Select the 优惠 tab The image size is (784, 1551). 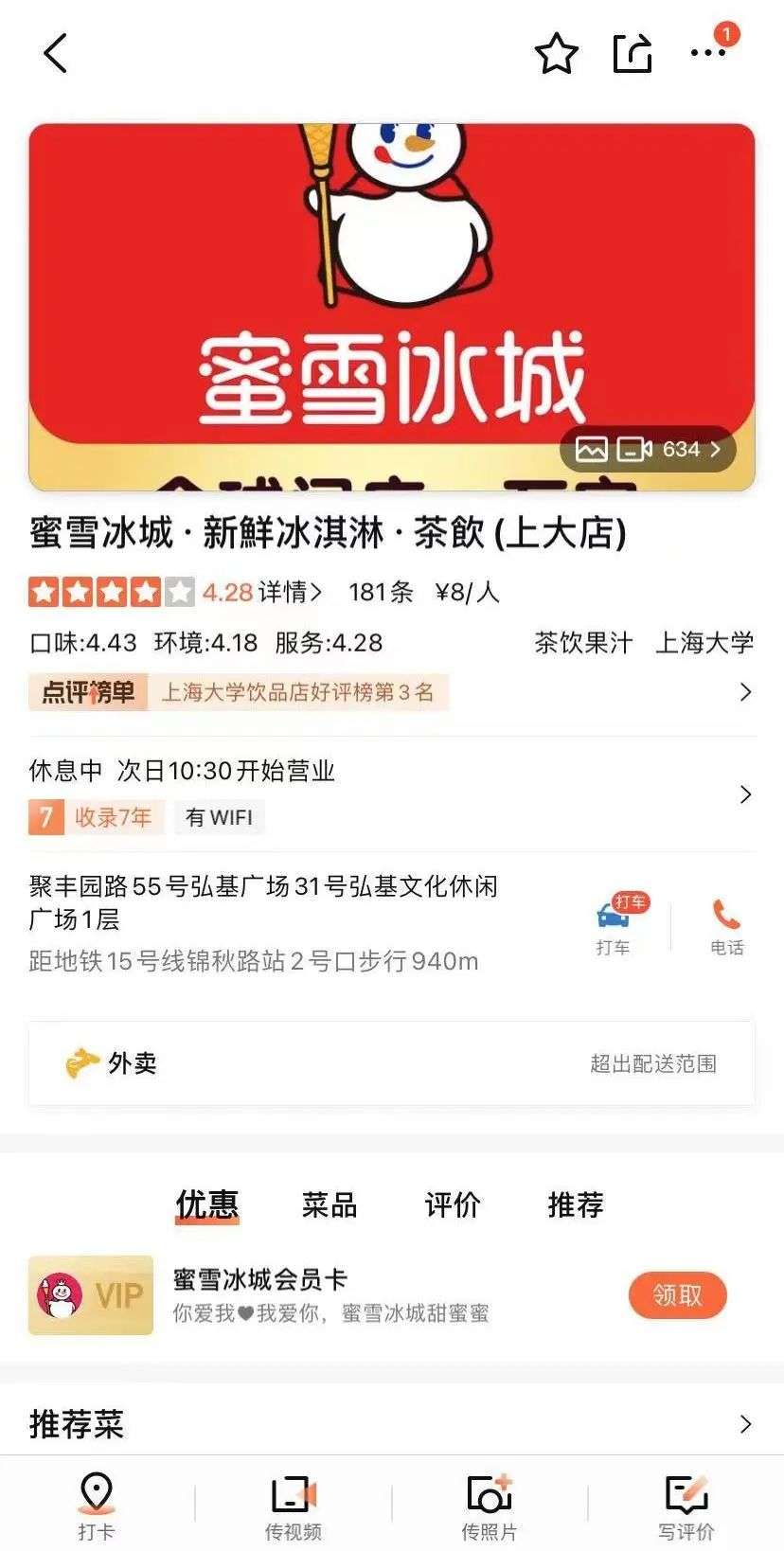pyautogui.click(x=206, y=1204)
